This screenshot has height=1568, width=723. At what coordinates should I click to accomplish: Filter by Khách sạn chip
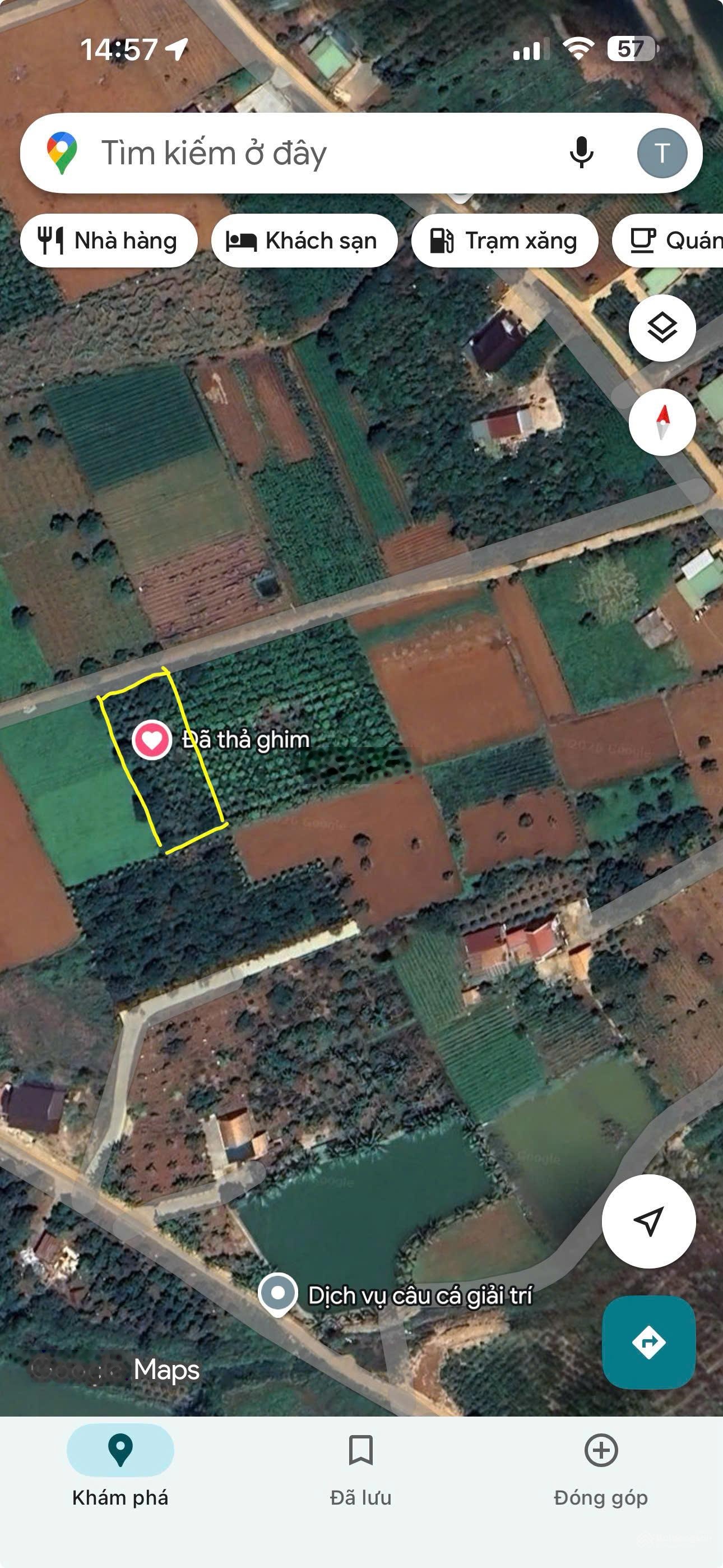point(303,241)
